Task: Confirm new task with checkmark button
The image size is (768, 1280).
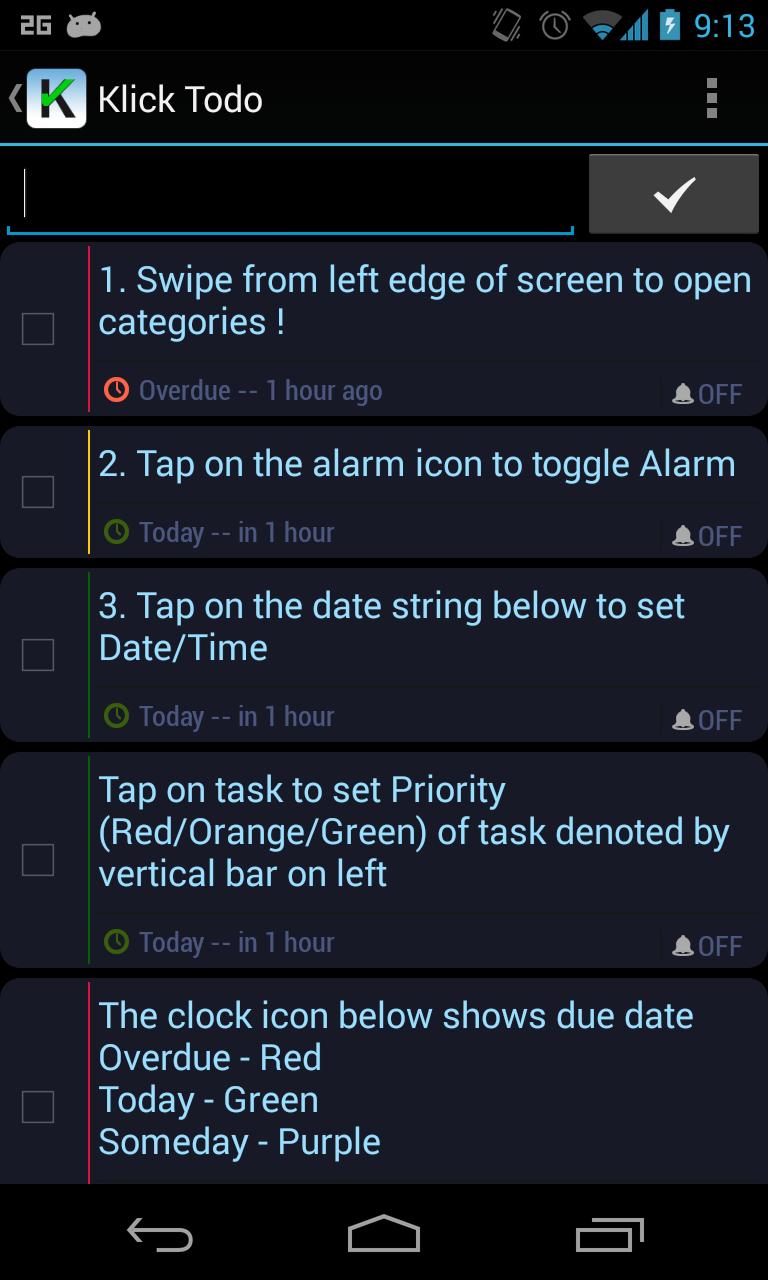Action: 673,194
